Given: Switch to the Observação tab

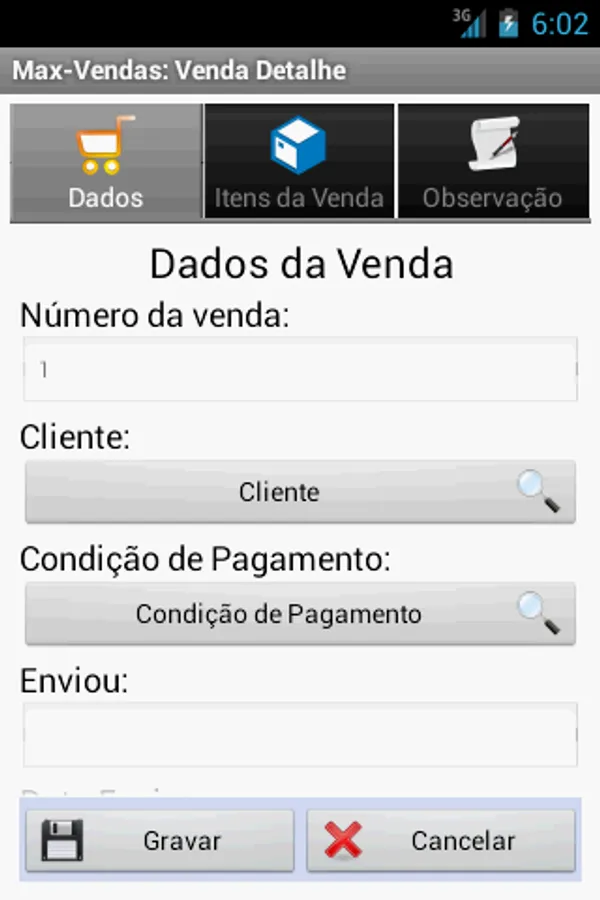Looking at the screenshot, I should [492, 162].
